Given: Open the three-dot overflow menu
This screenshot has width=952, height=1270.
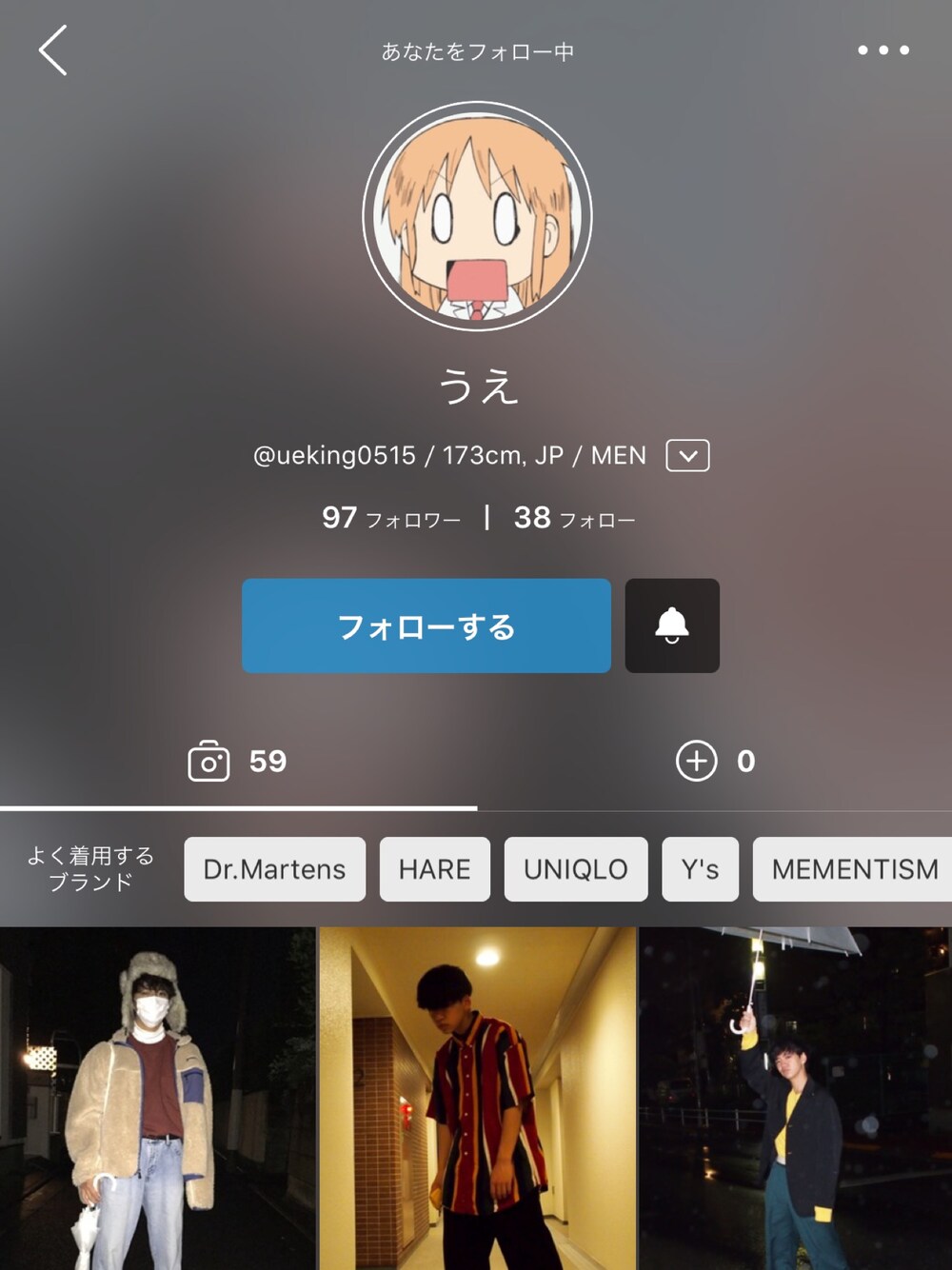Looking at the screenshot, I should click(883, 50).
